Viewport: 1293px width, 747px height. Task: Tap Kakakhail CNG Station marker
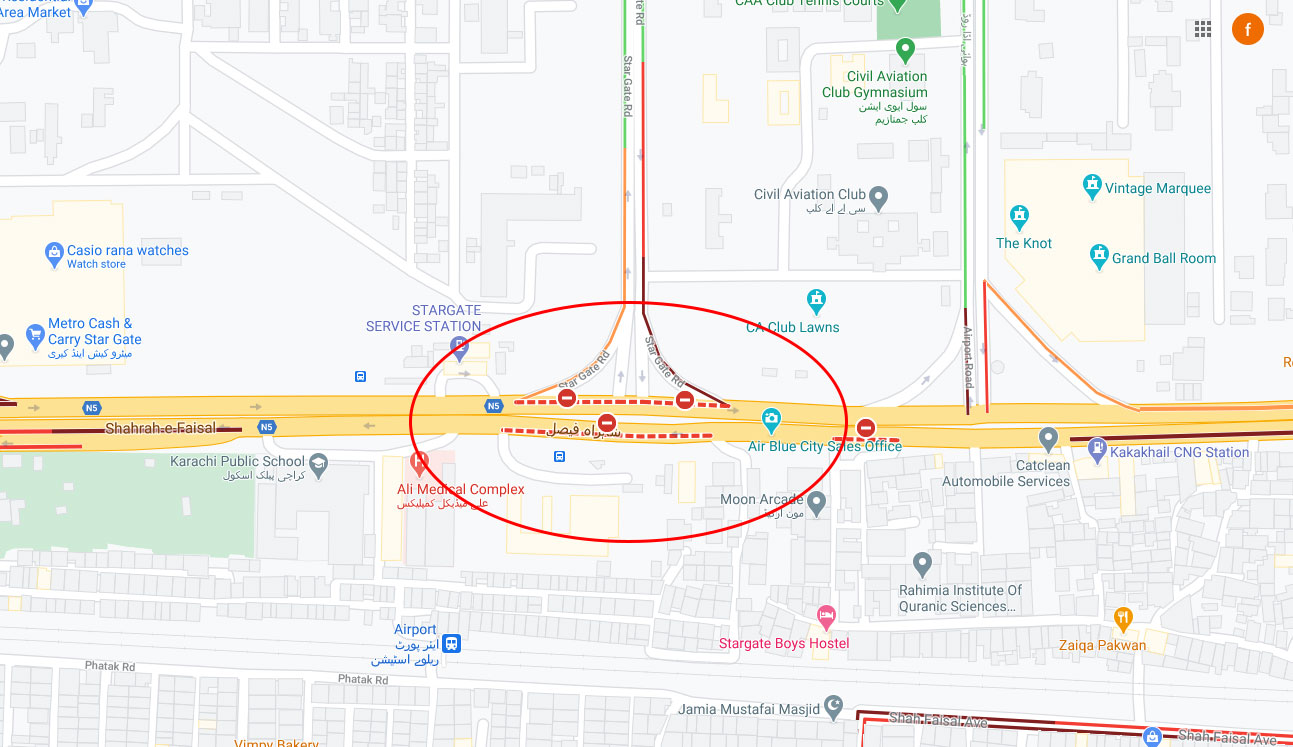(1097, 451)
